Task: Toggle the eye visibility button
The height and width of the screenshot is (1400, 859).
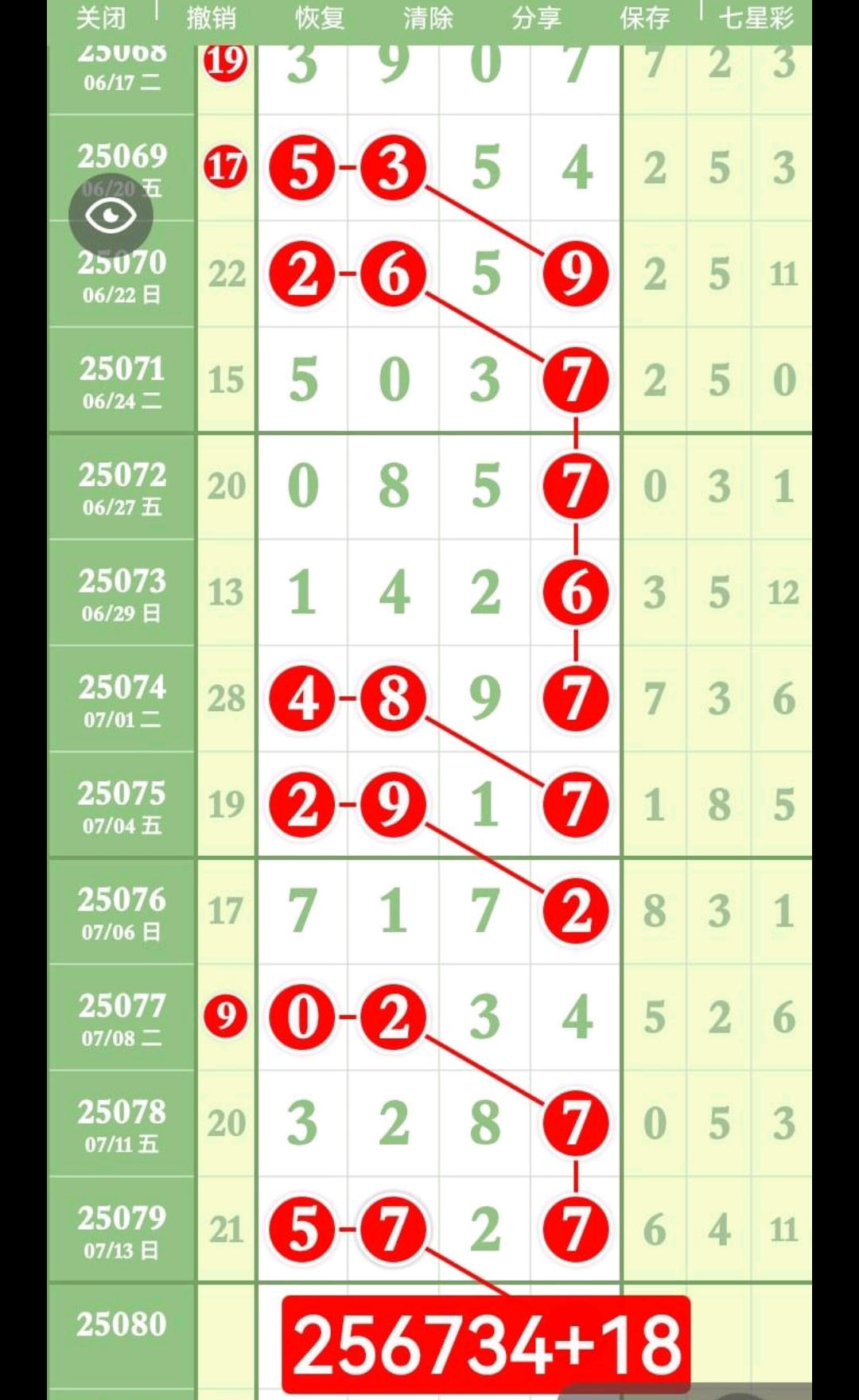Action: 111,216
